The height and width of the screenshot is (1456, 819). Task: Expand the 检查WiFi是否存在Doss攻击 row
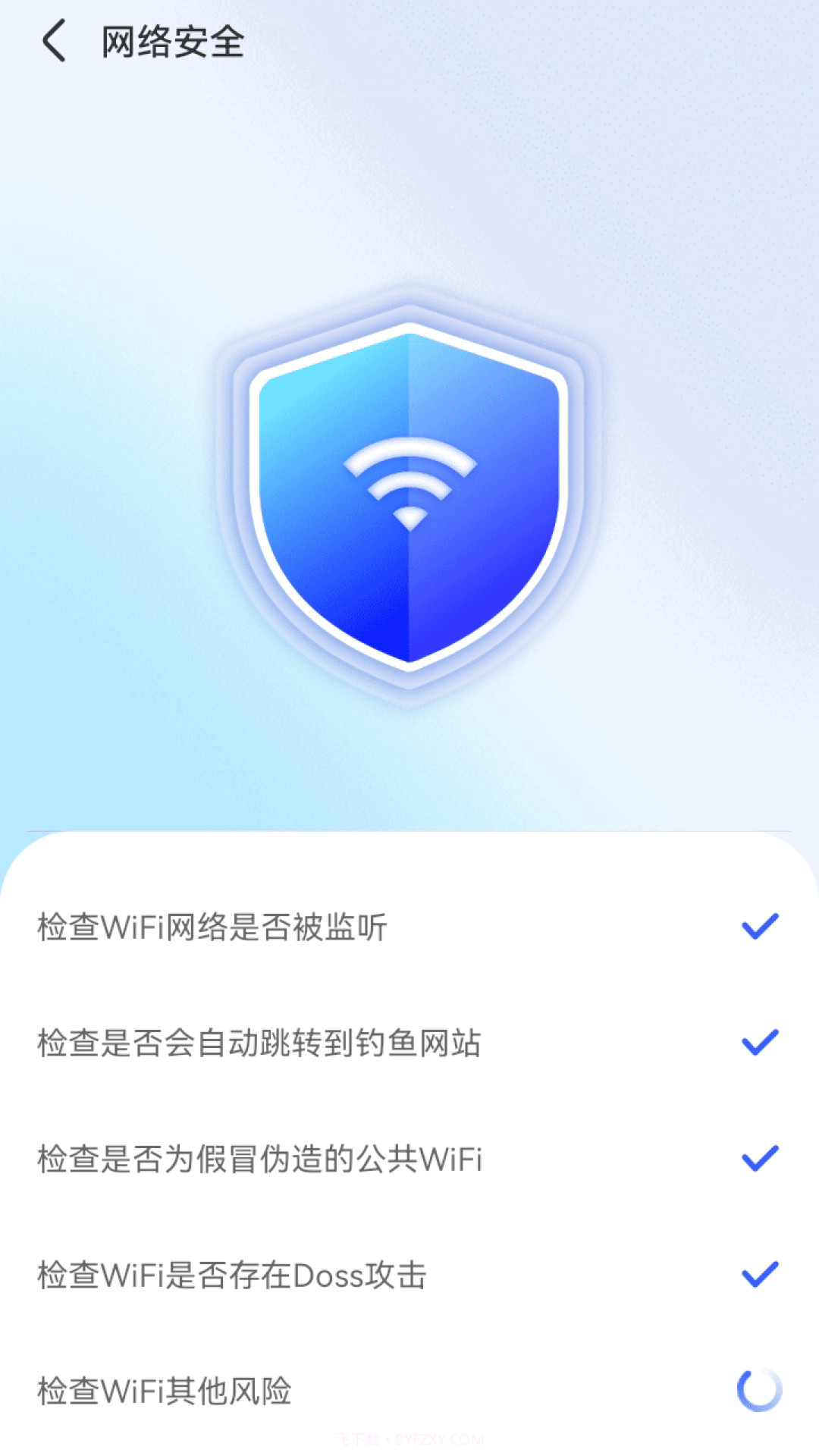pos(409,1274)
